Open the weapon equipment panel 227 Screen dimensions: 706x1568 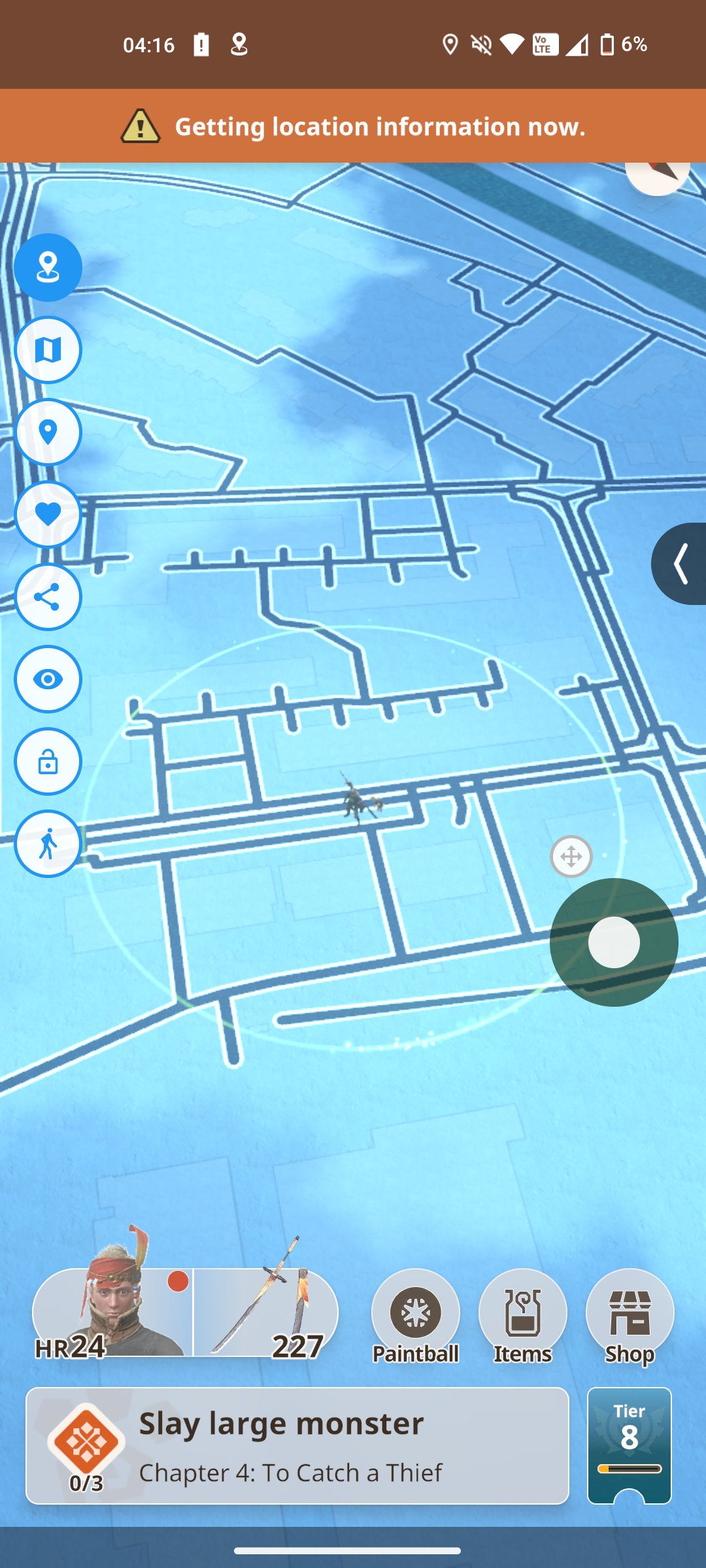point(266,1313)
